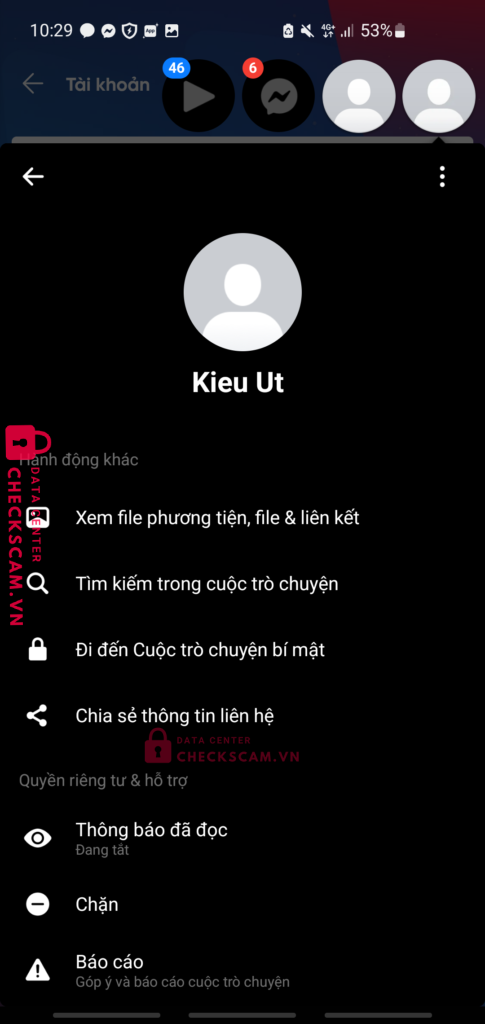Open Đi đến Cuộc trò chuyện bí mật
This screenshot has width=485, height=1024.
pos(242,650)
